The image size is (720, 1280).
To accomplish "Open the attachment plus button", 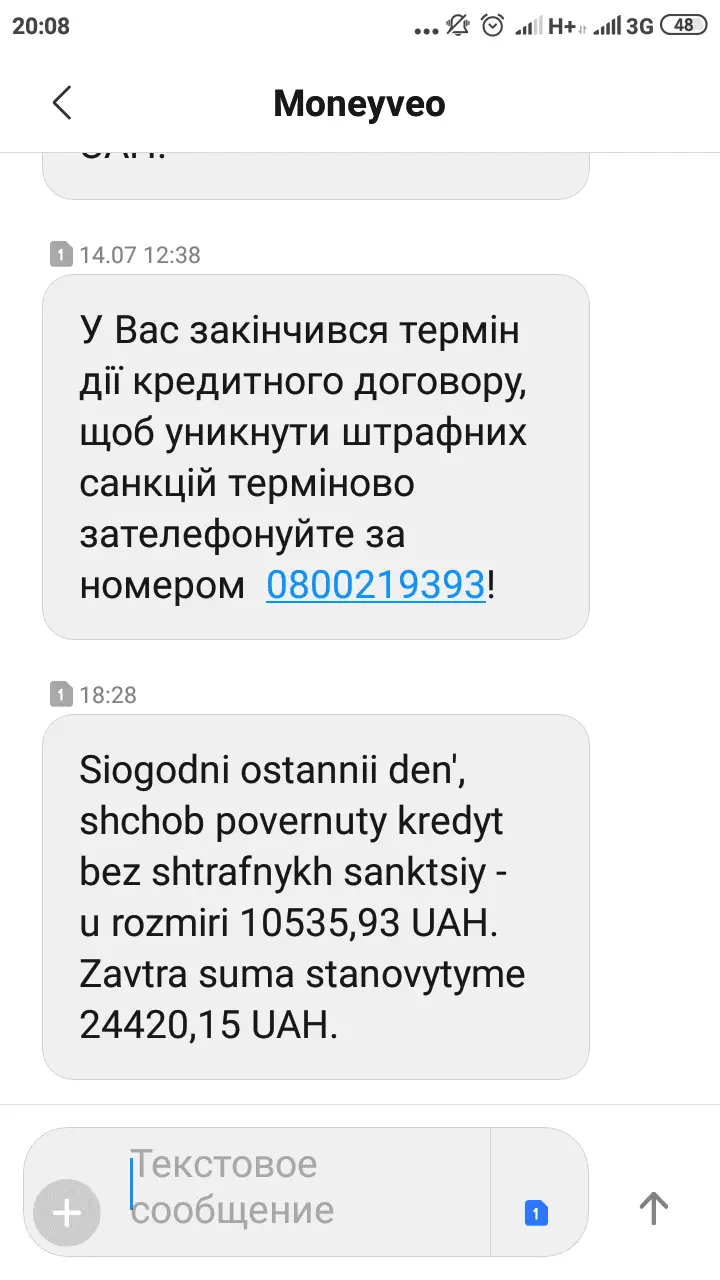I will point(67,1213).
